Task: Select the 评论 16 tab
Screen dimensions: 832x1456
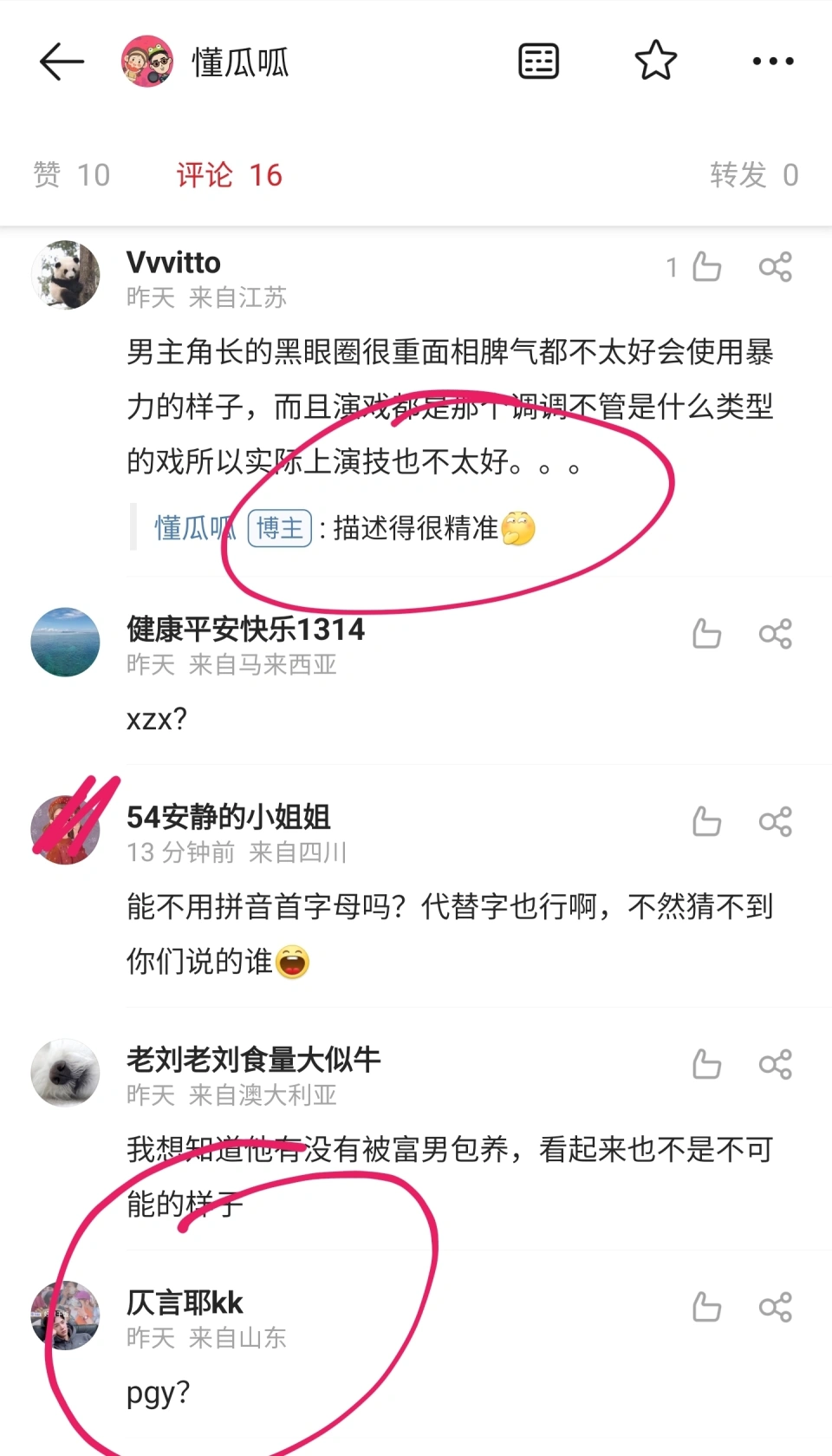Action: pyautogui.click(x=230, y=175)
